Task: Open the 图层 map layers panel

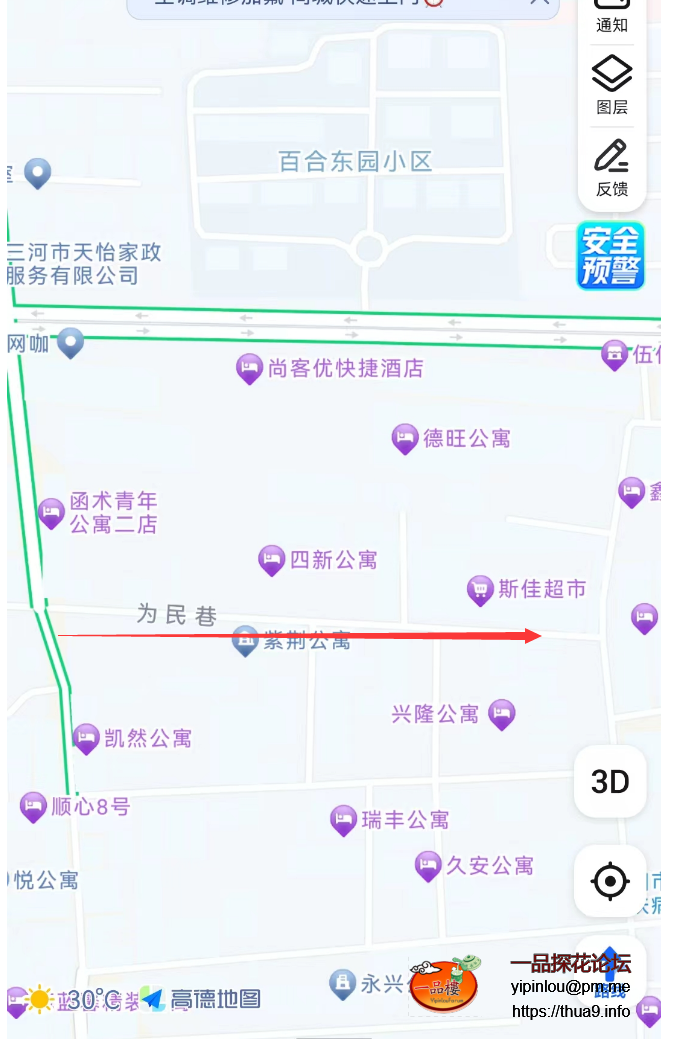Action: [612, 84]
